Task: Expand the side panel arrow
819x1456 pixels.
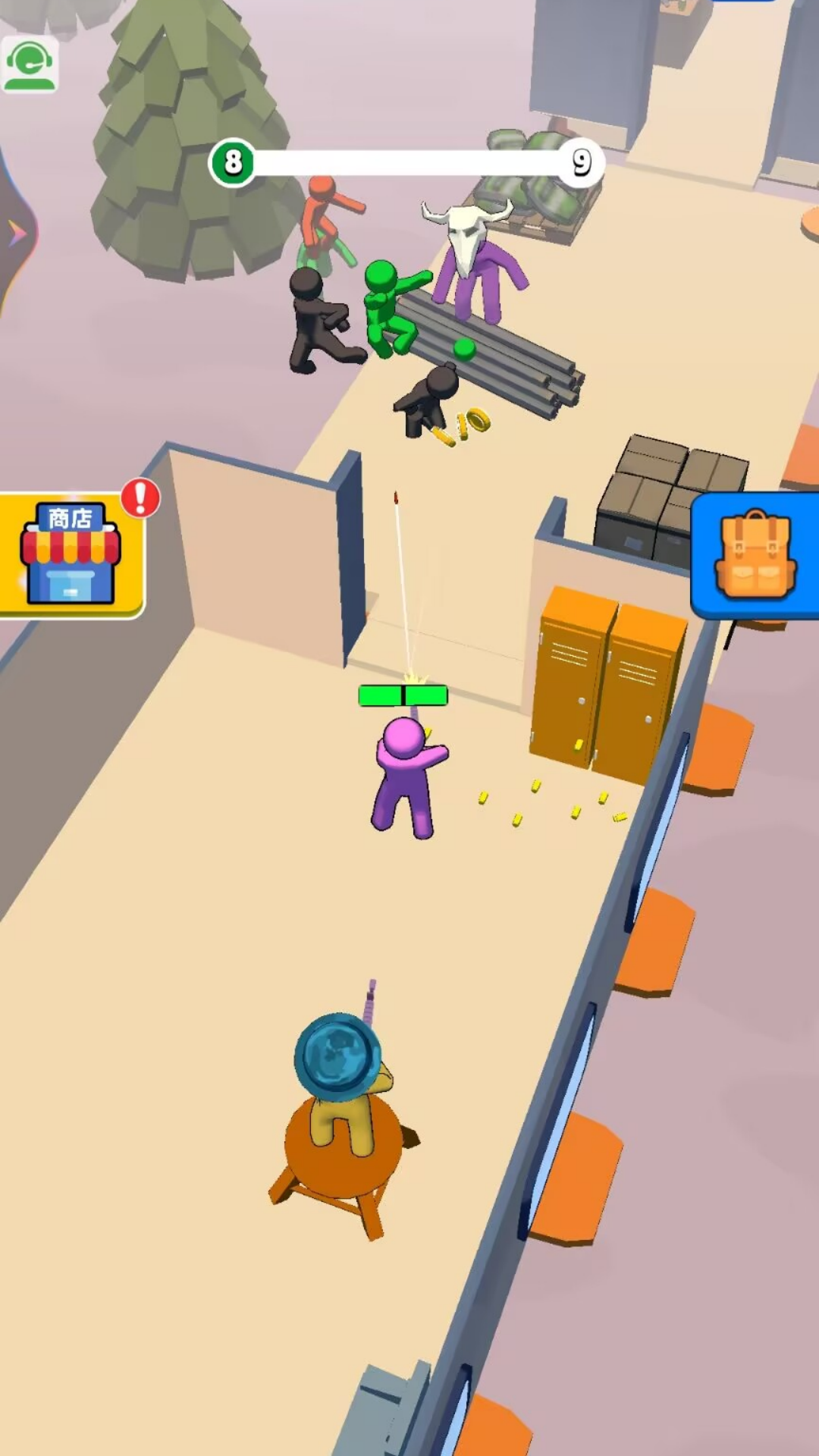Action: coord(15,233)
